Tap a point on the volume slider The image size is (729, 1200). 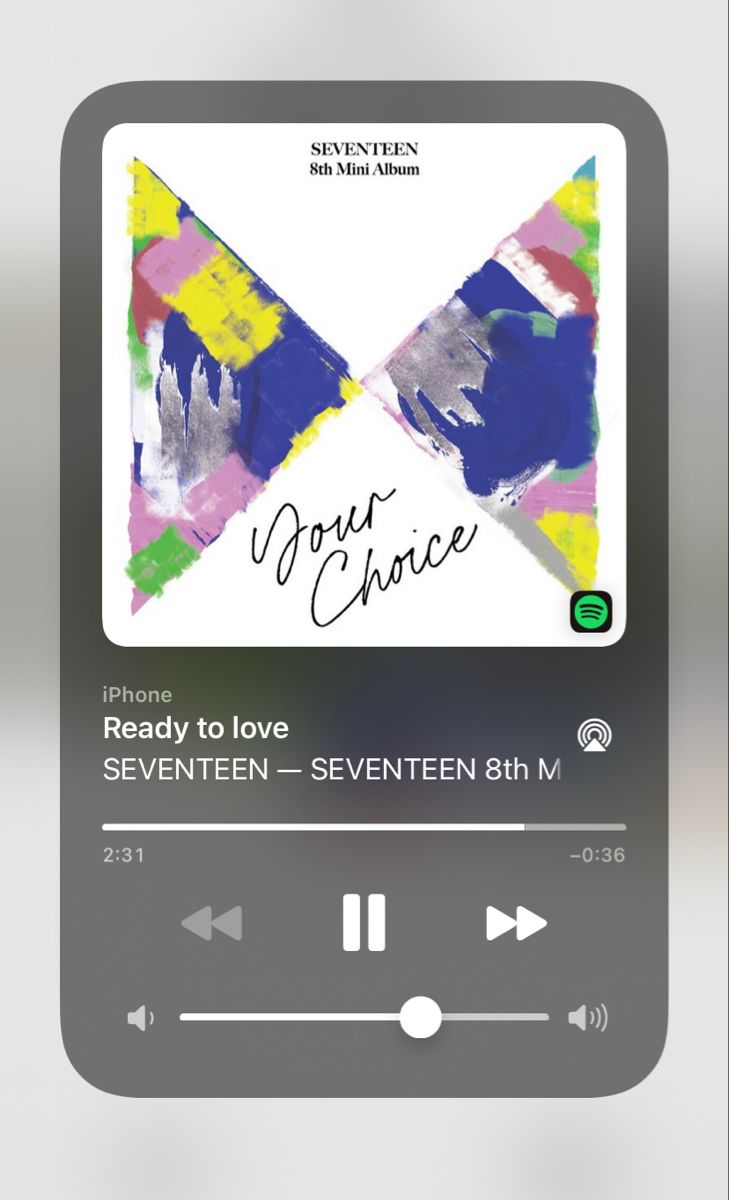coord(364,1017)
